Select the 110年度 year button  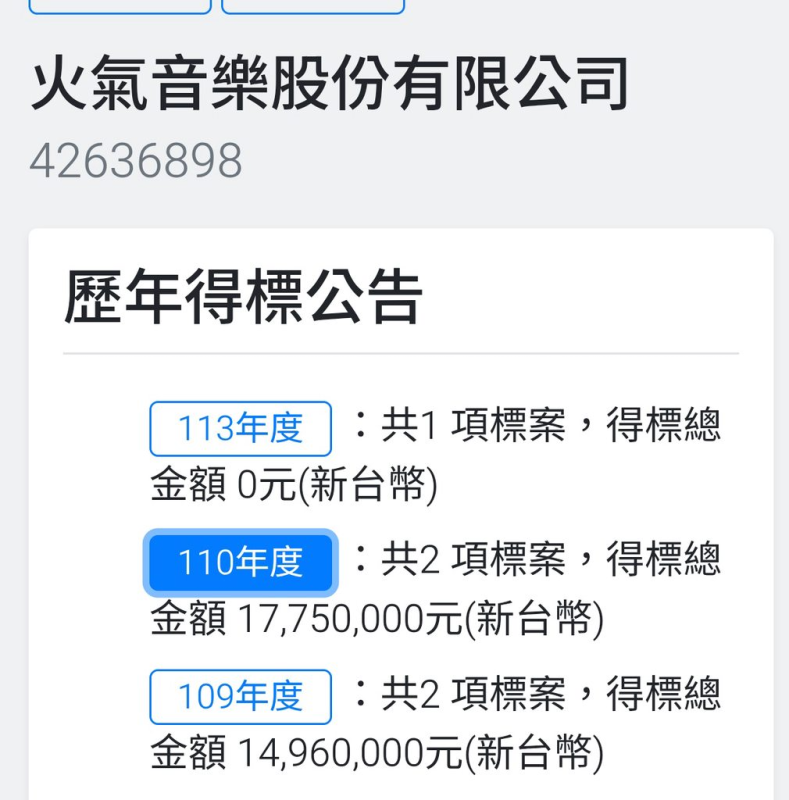[240, 563]
